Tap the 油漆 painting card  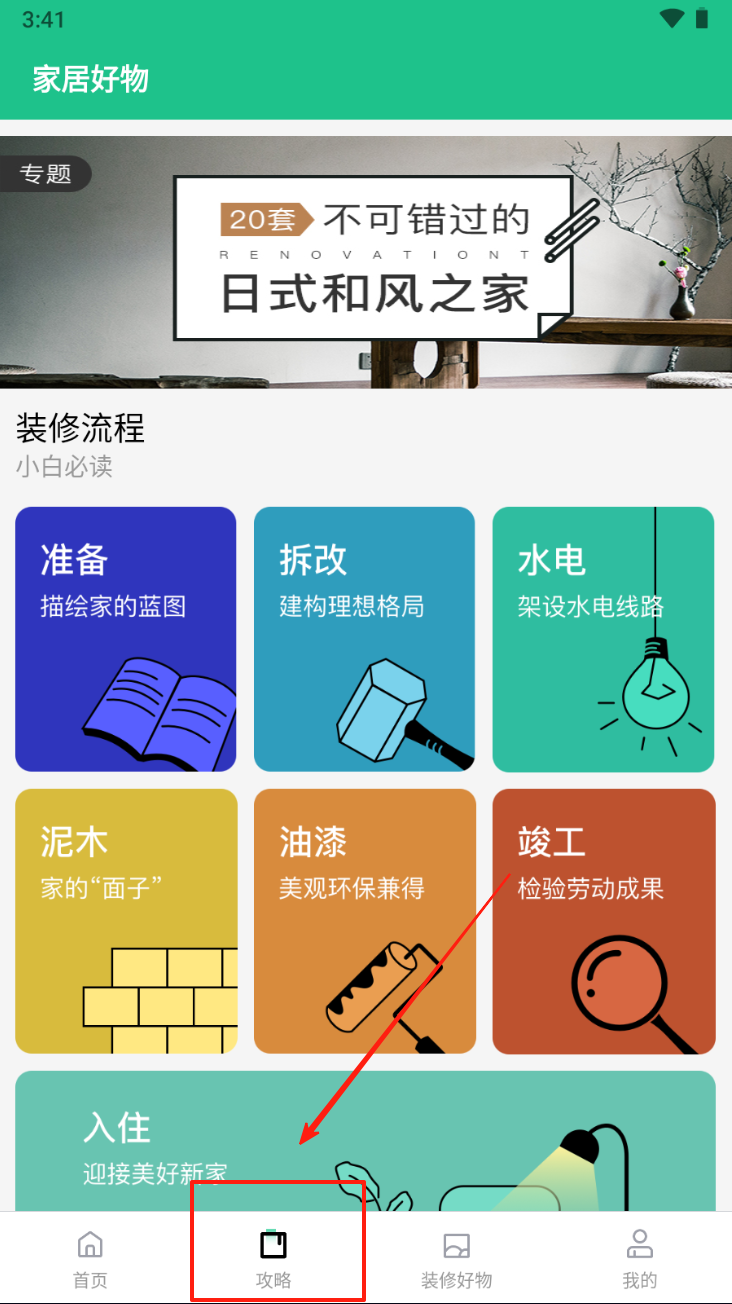click(365, 921)
